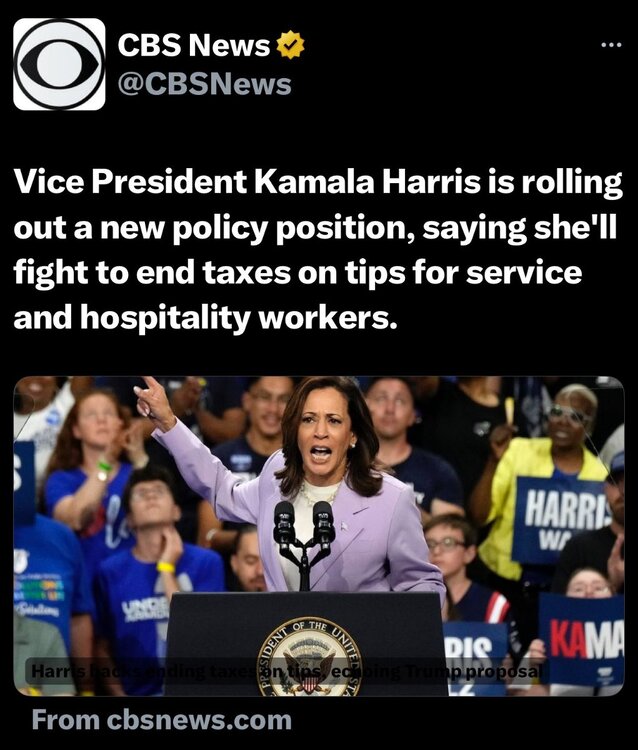Viewport: 638px width, 750px height.
Task: Follow the From cbsnews.com source link
Action: pos(162,720)
